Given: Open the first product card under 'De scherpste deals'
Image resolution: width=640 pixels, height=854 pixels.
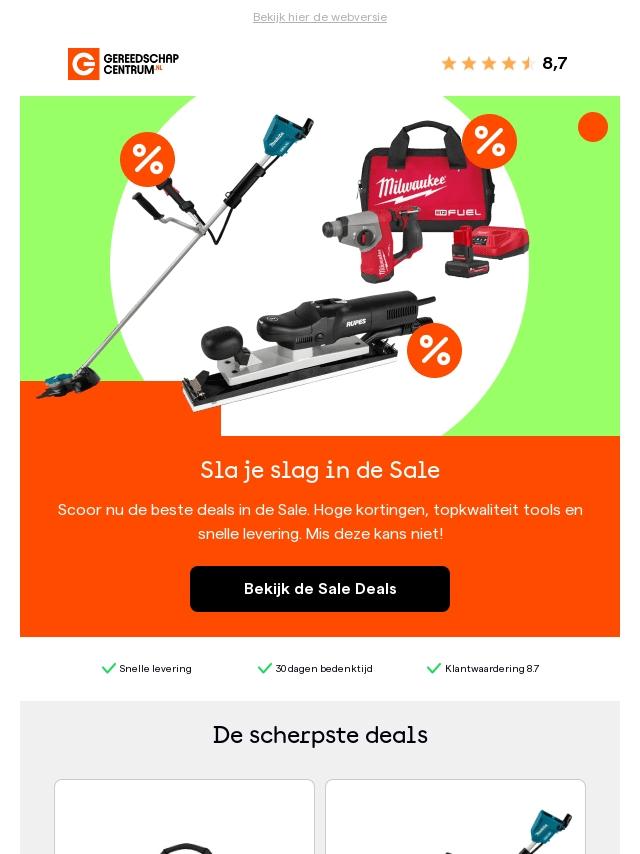Looking at the screenshot, I should point(185,816).
